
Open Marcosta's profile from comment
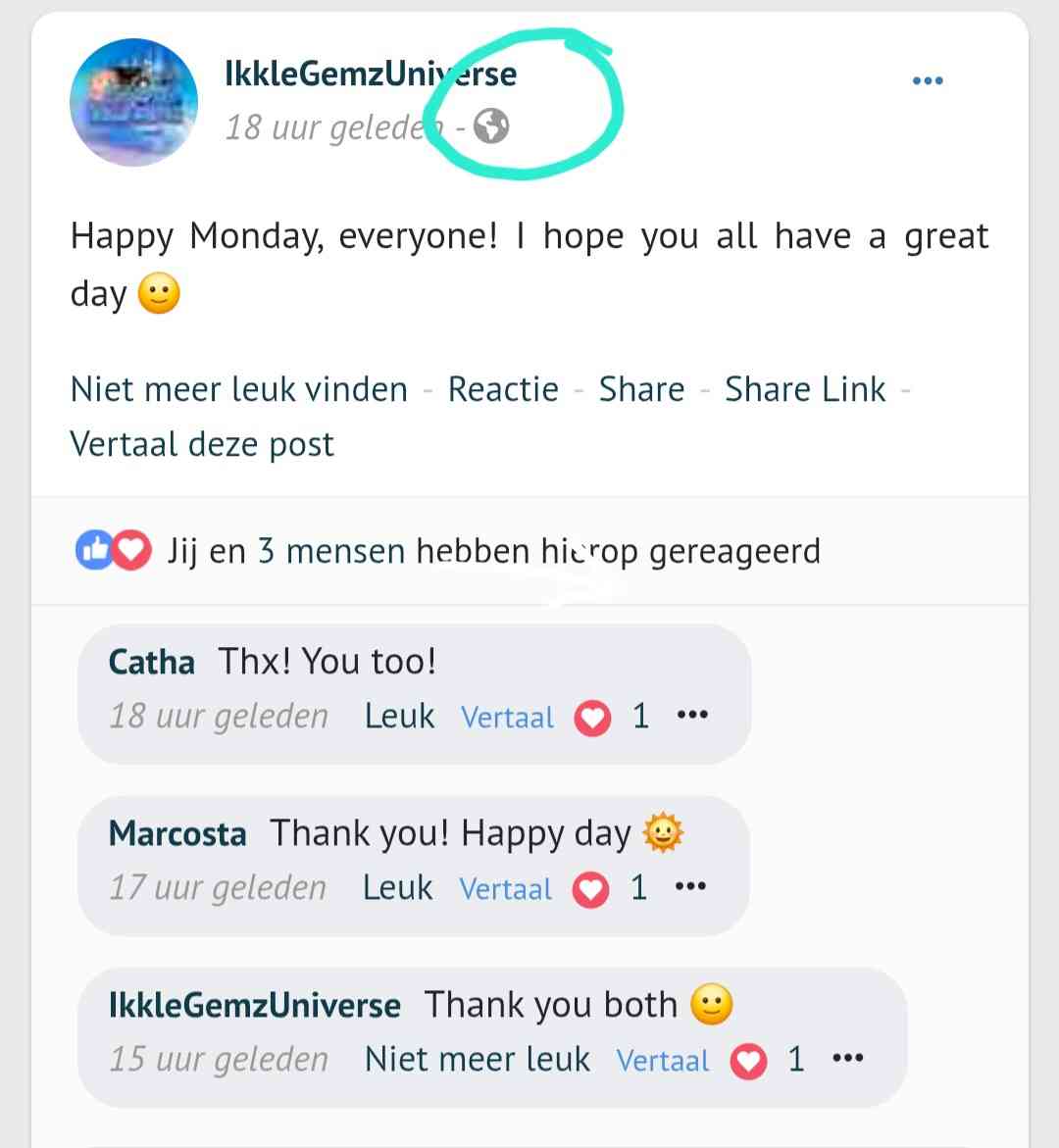coord(177,833)
